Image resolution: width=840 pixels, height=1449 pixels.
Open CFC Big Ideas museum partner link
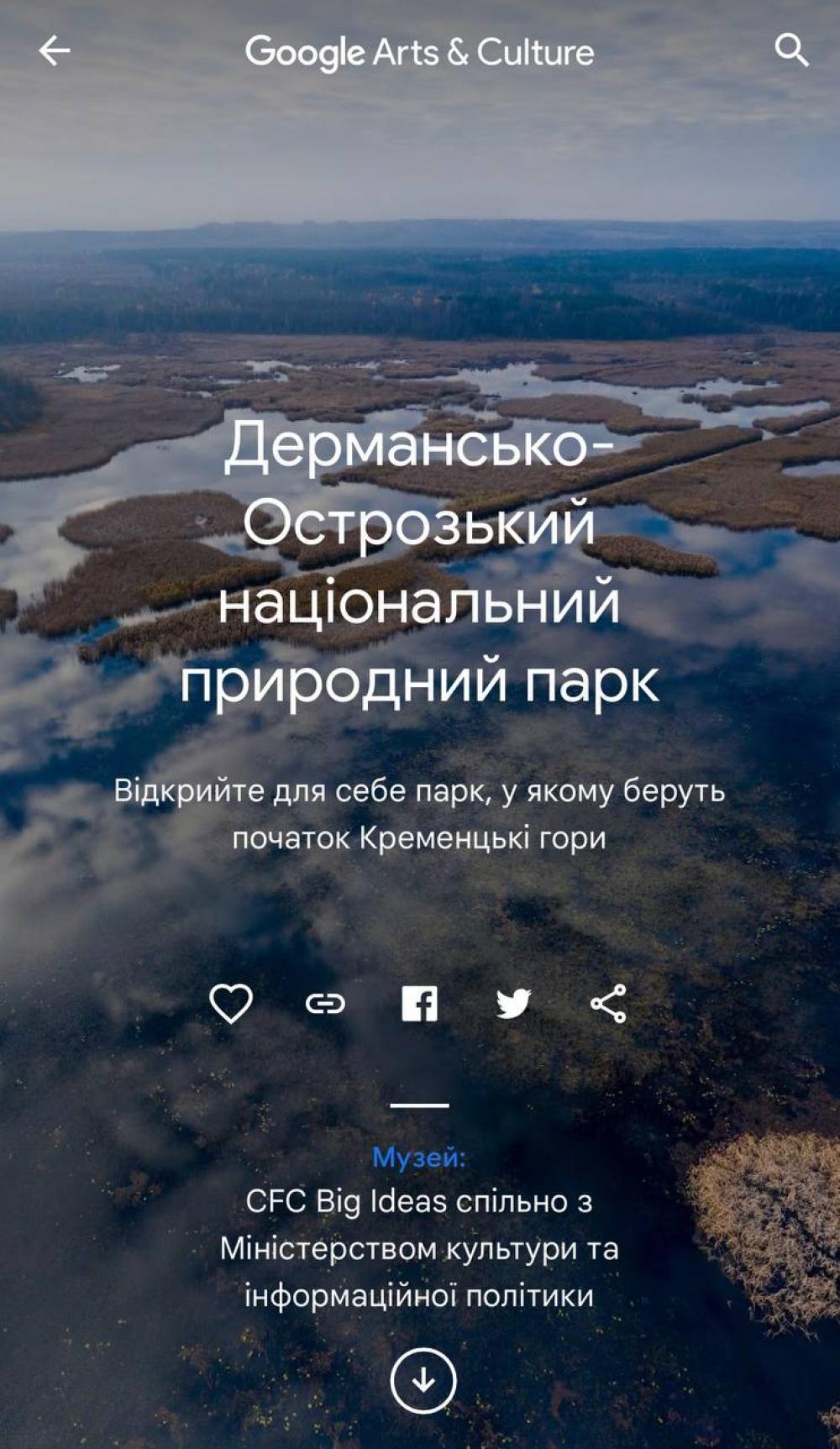point(419,1248)
